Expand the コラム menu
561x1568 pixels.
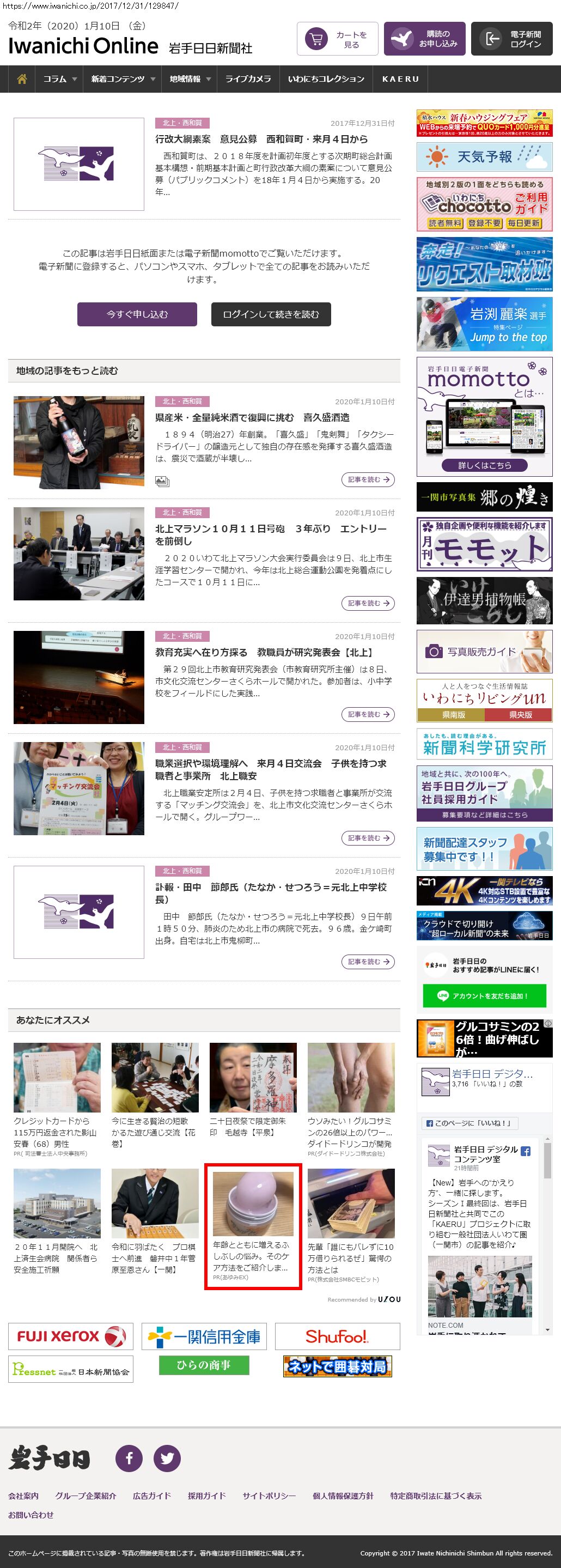click(x=59, y=79)
